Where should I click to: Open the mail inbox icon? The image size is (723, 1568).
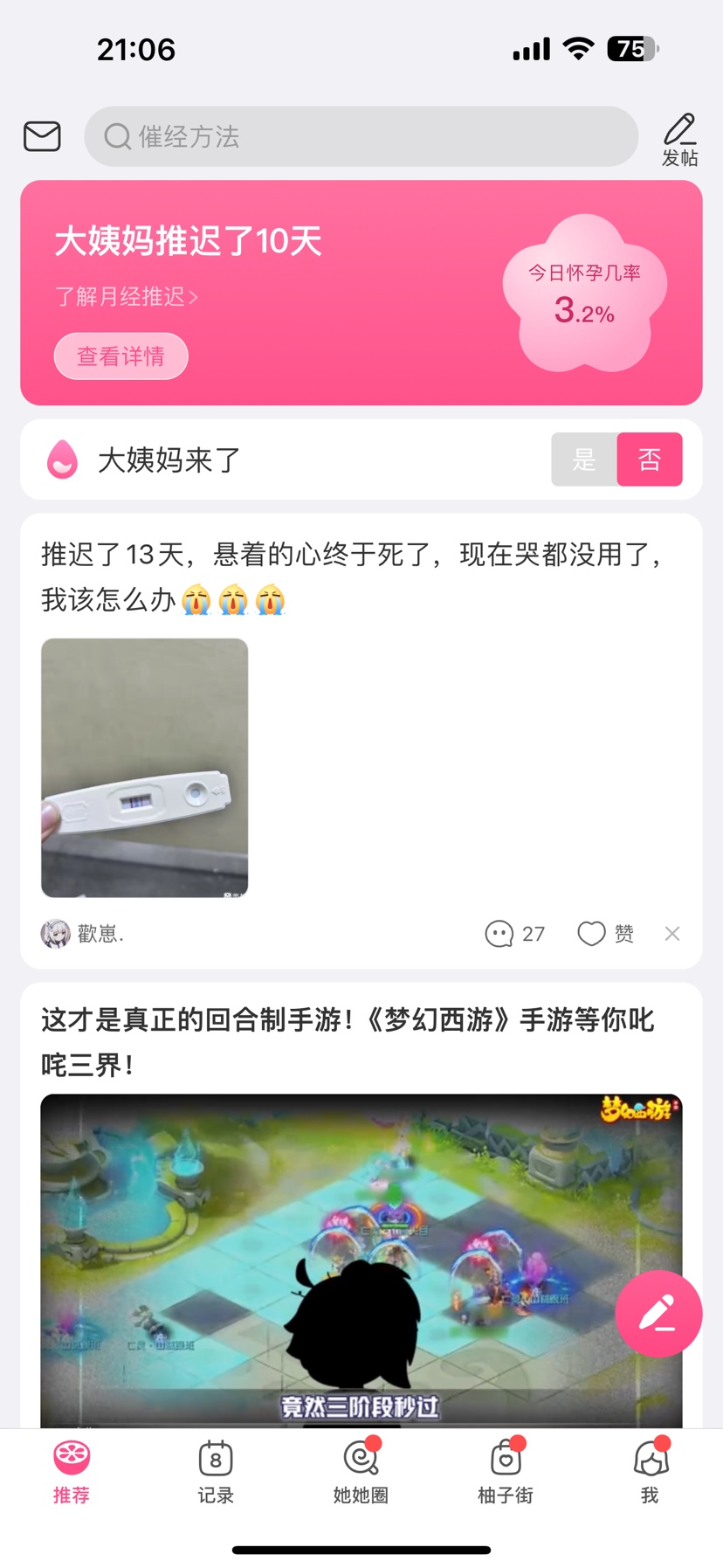(x=42, y=136)
